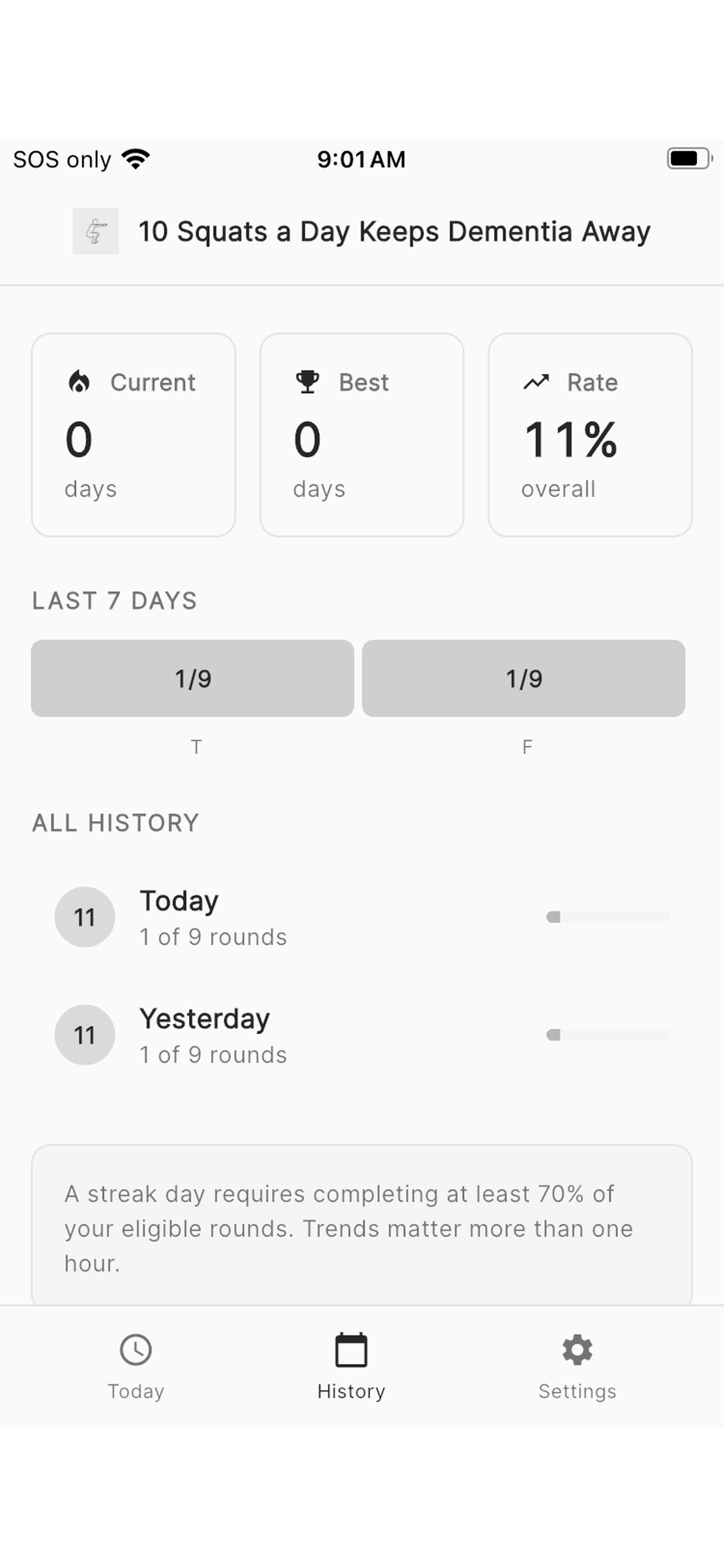Select the Friday 1/9 bar
The image size is (724, 1568).
click(x=525, y=677)
